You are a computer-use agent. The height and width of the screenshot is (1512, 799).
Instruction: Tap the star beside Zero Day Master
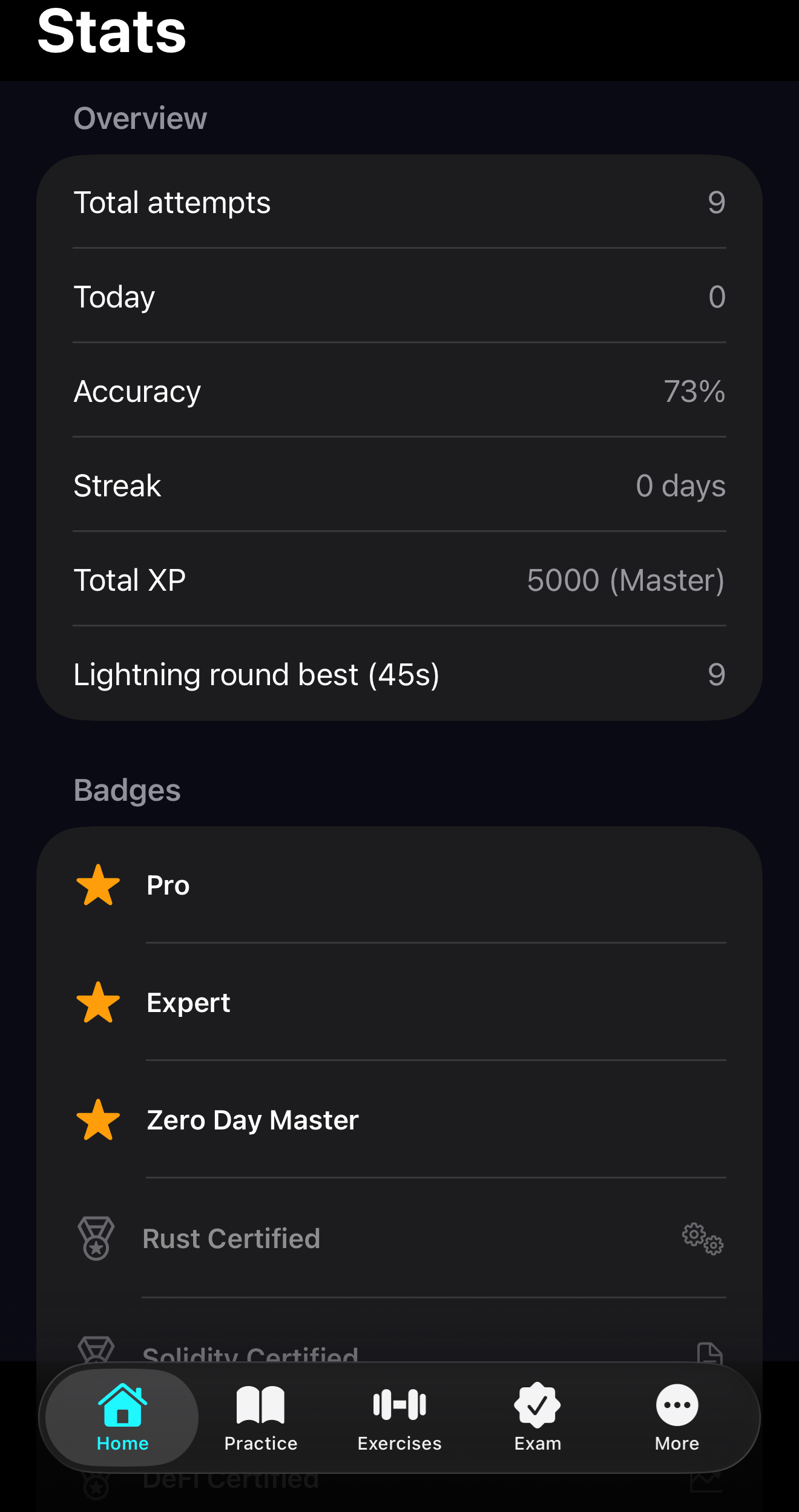(97, 1120)
